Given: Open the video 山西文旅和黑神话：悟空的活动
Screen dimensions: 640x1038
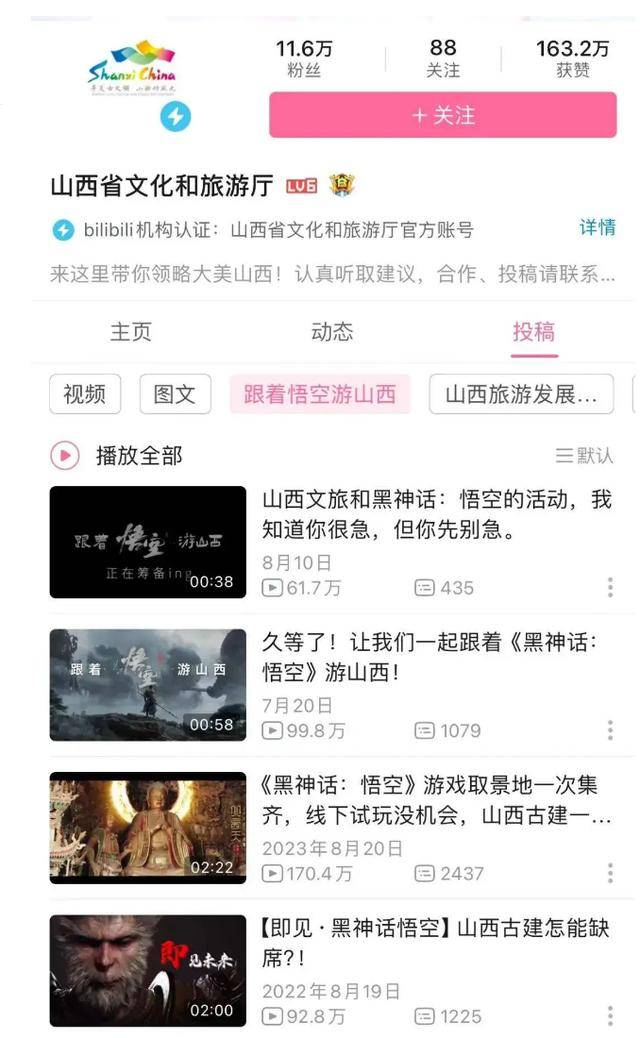Looking at the screenshot, I should tap(436, 514).
